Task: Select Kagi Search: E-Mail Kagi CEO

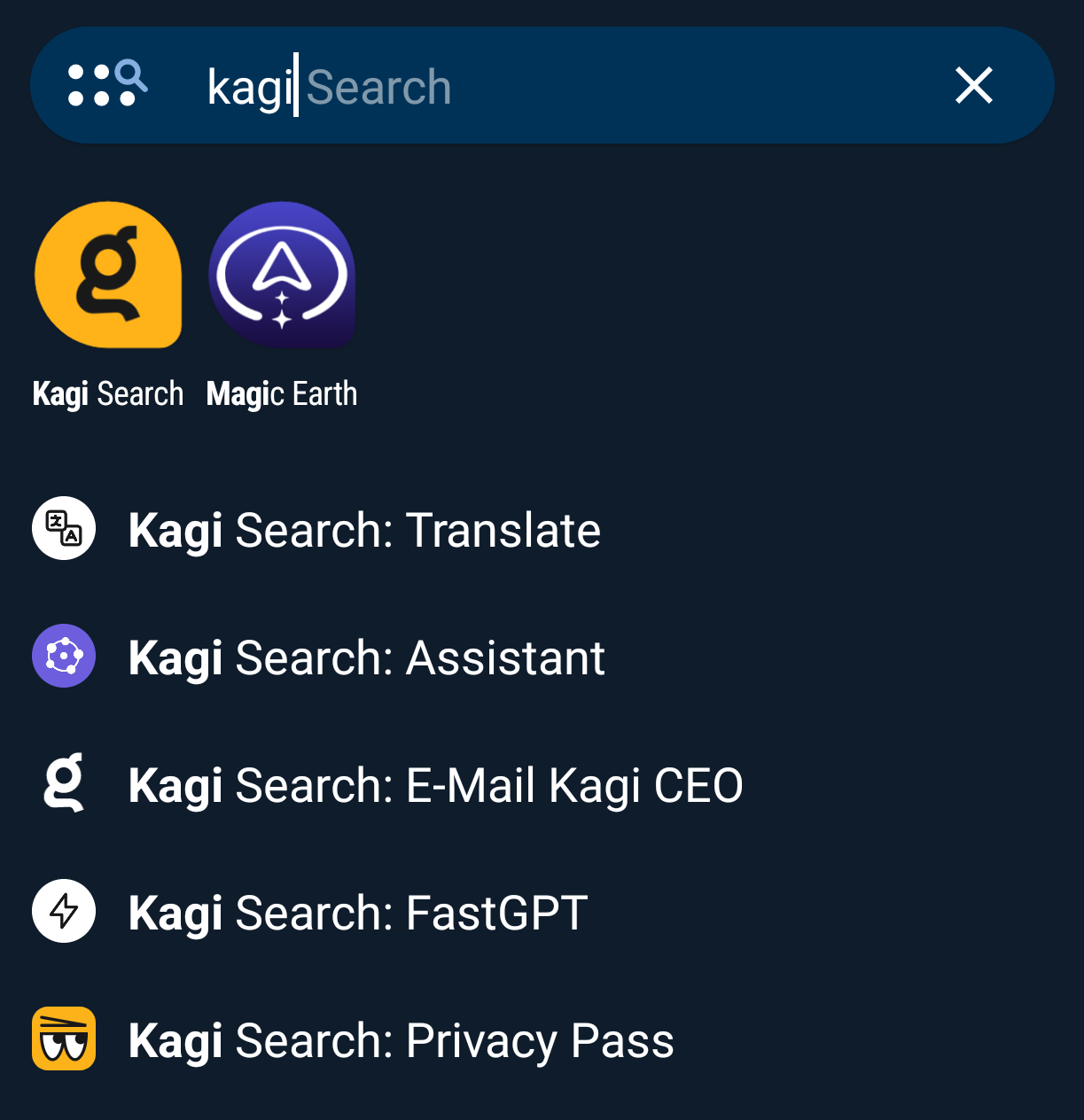Action: tap(435, 785)
